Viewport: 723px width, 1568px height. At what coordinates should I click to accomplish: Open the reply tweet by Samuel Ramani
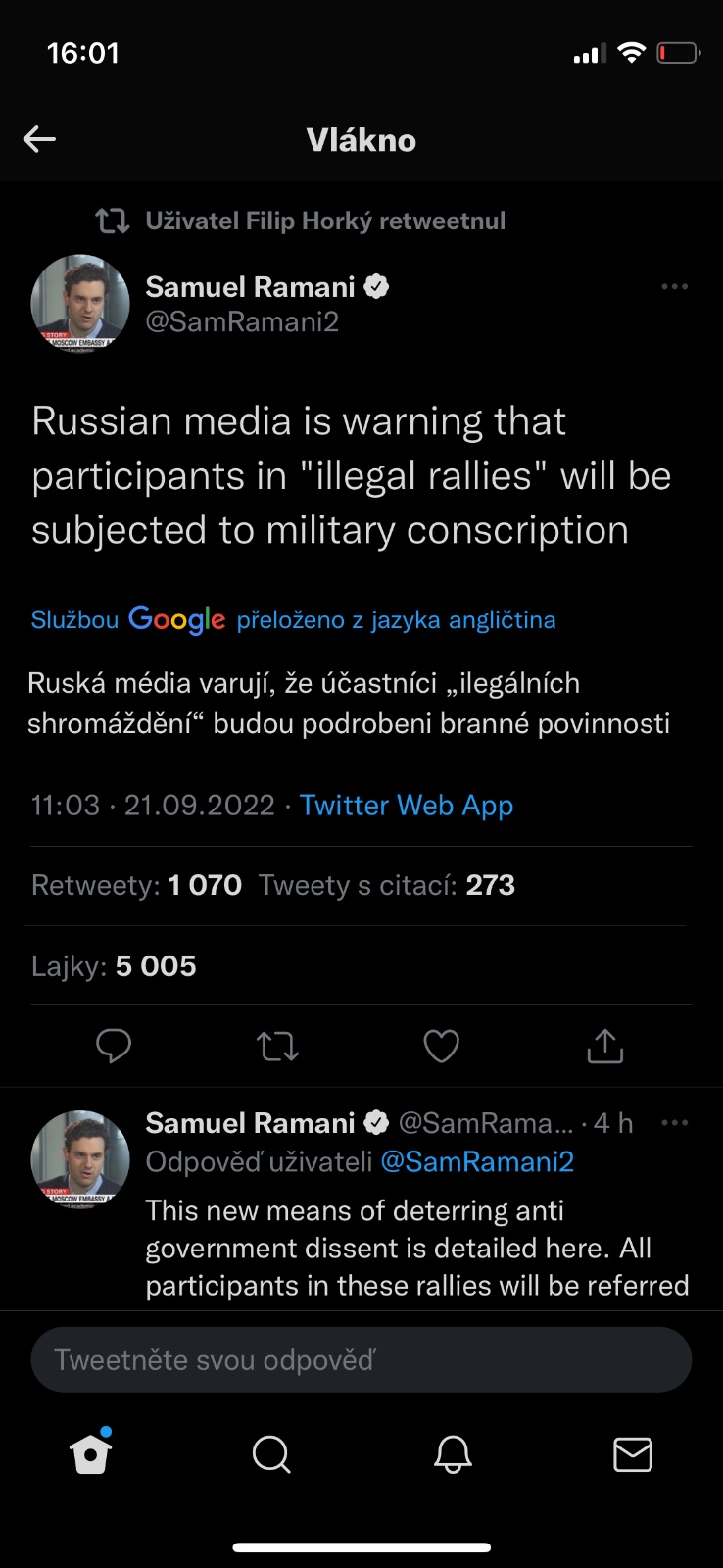(416, 1248)
